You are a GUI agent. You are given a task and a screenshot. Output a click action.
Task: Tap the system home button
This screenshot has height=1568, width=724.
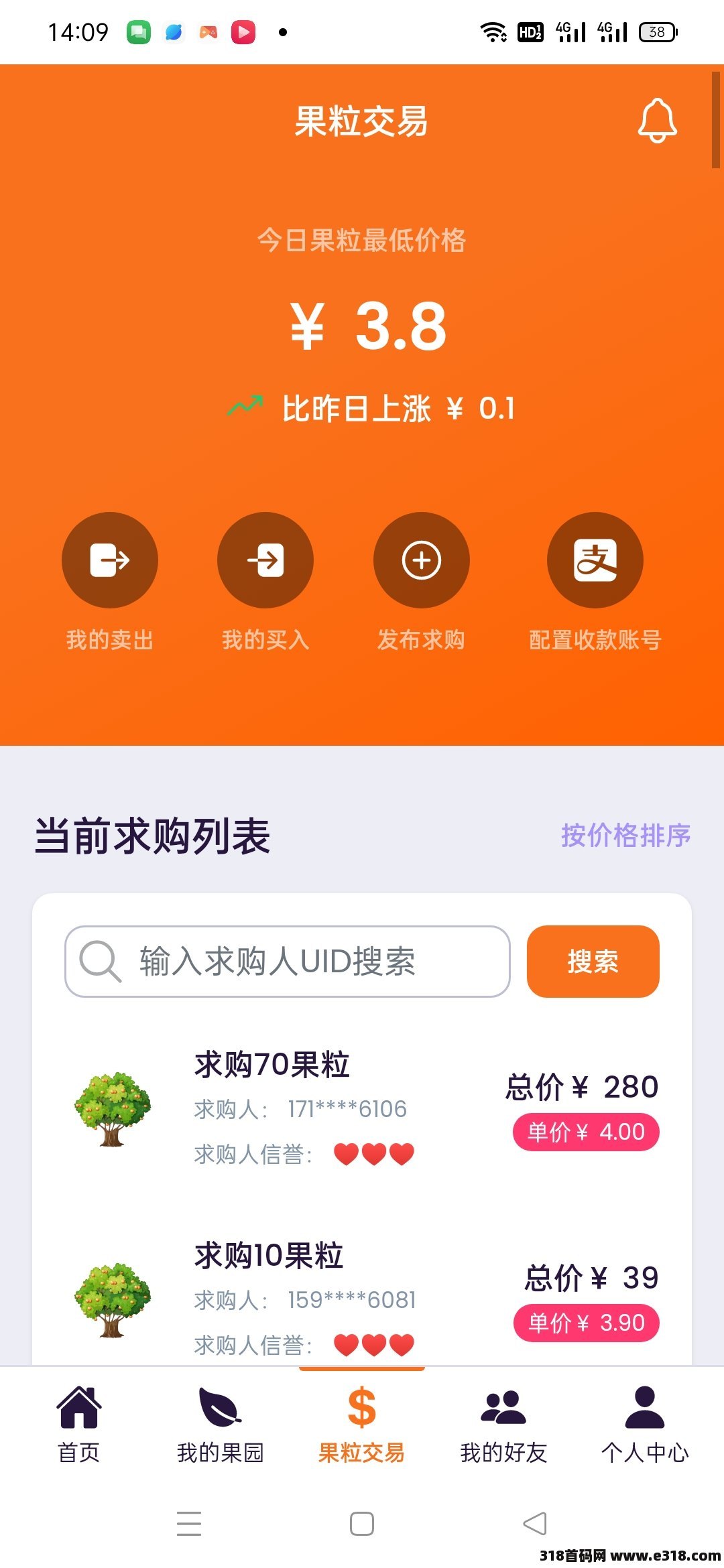tap(362, 1524)
